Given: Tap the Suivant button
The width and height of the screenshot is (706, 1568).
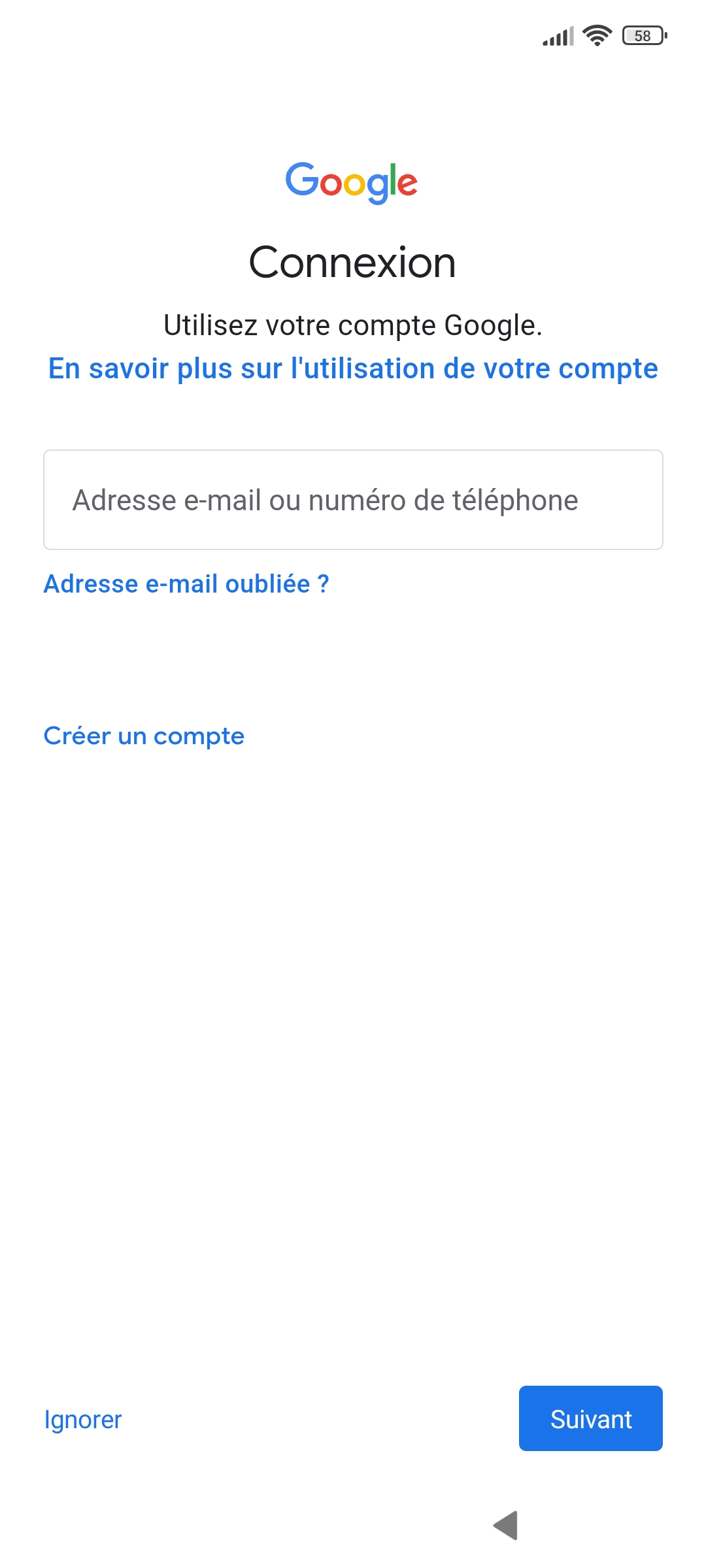Looking at the screenshot, I should pyautogui.click(x=590, y=1418).
